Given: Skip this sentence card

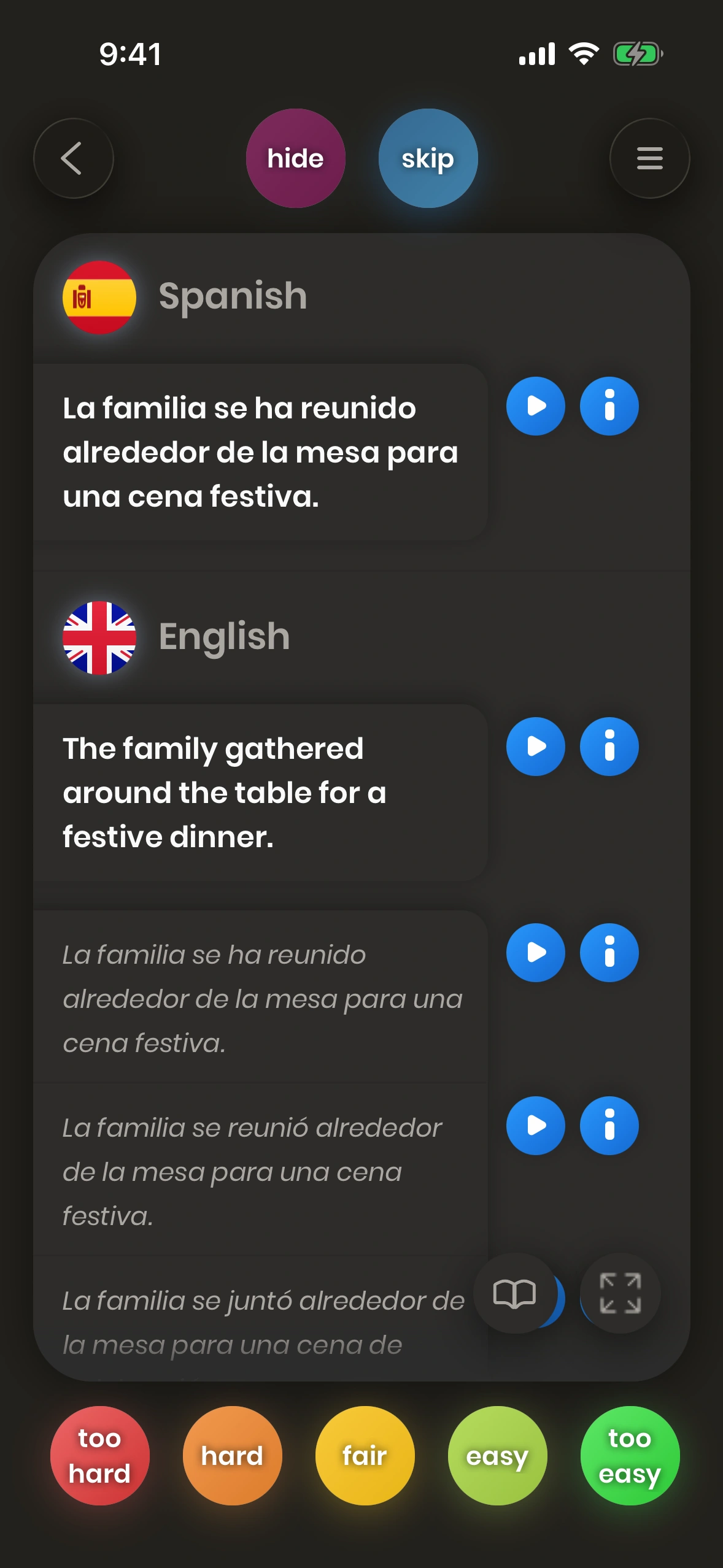Looking at the screenshot, I should 428,158.
